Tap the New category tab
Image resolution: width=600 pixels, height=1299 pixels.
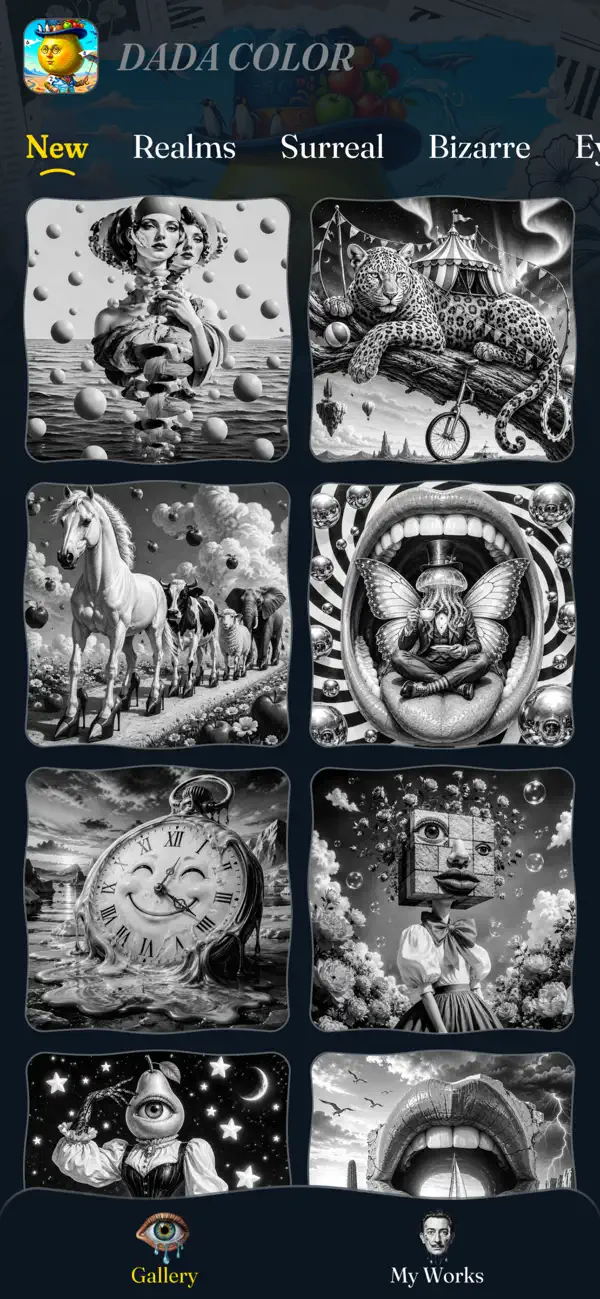[x=57, y=148]
